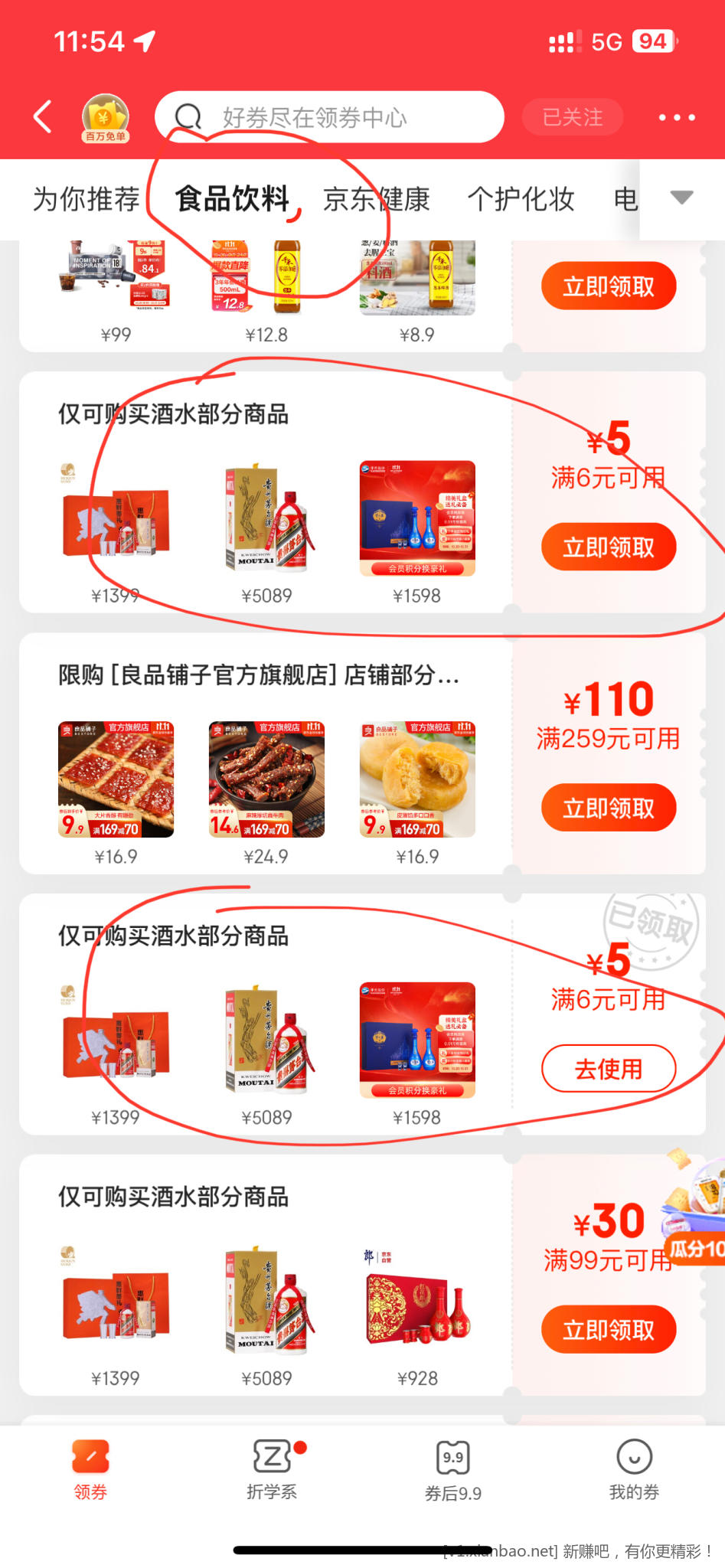Claim the ¥110 满259元 良品铺子 coupon
The height and width of the screenshot is (1568, 725).
[x=609, y=808]
